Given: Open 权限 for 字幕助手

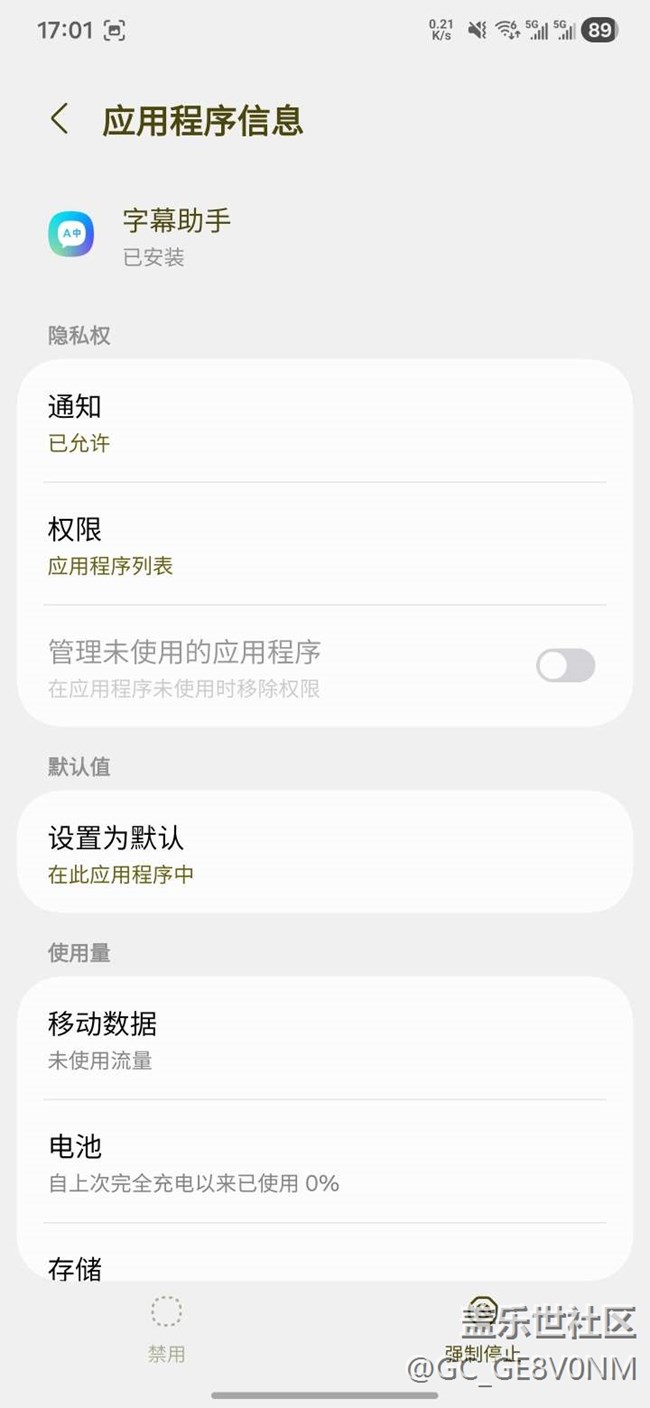Looking at the screenshot, I should (x=324, y=545).
